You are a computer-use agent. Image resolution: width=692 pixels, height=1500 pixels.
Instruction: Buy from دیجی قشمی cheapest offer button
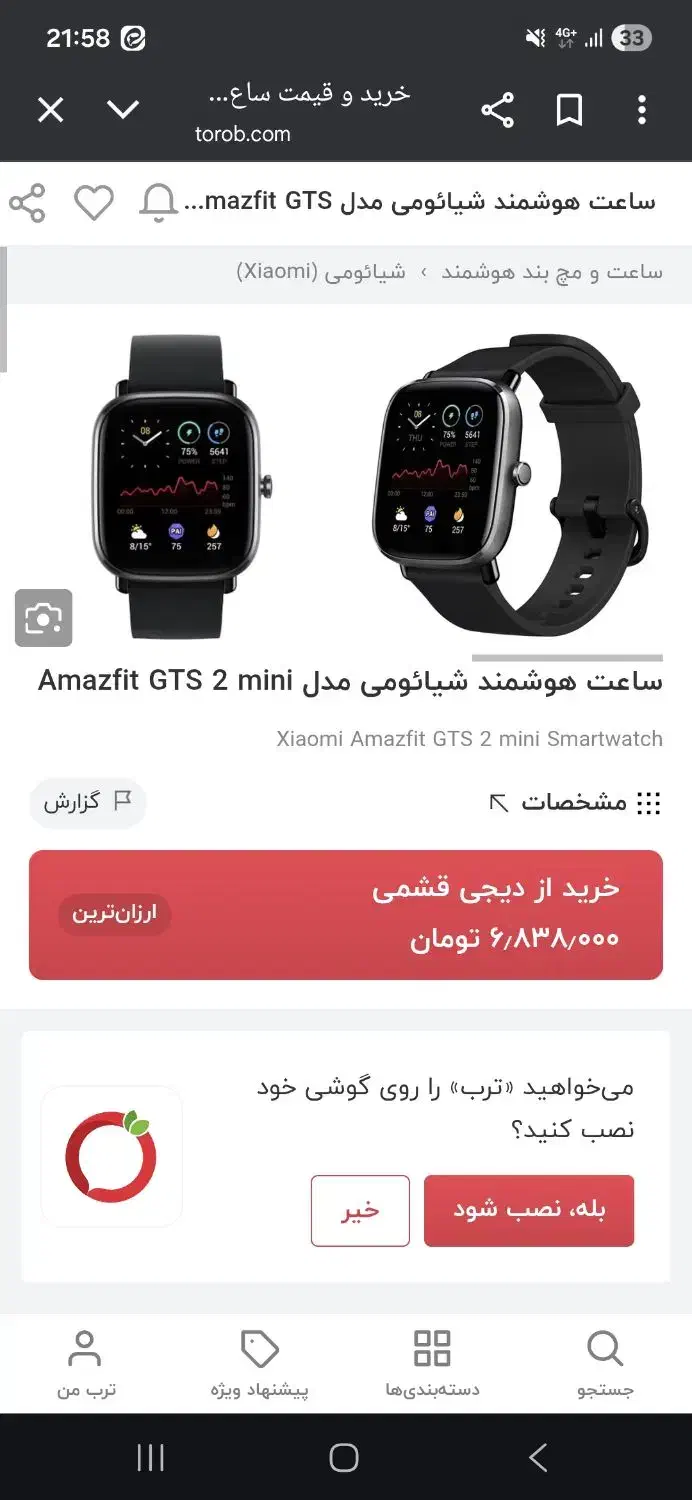[346, 915]
